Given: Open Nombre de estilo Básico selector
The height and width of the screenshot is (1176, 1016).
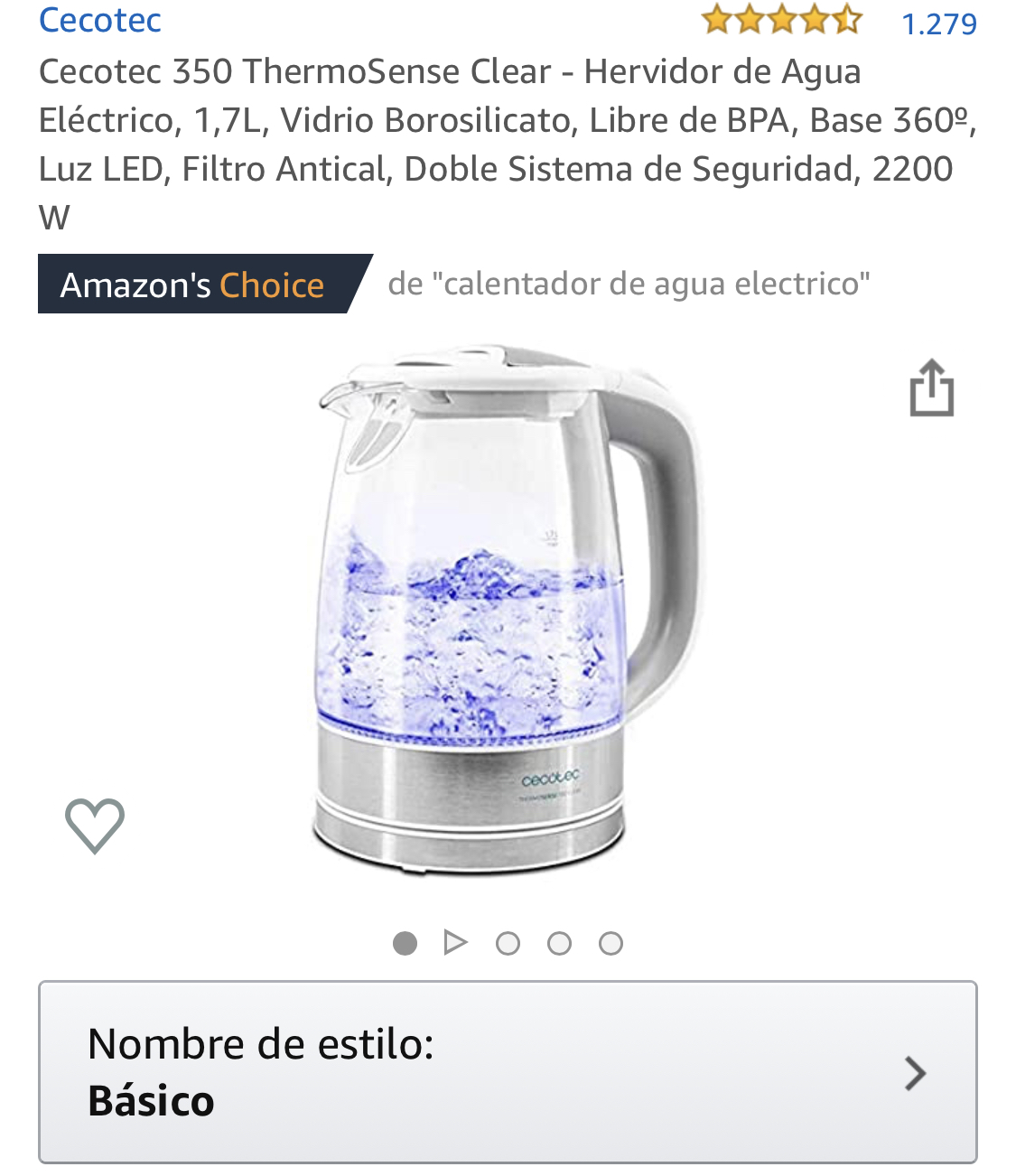Looking at the screenshot, I should coord(508,1072).
